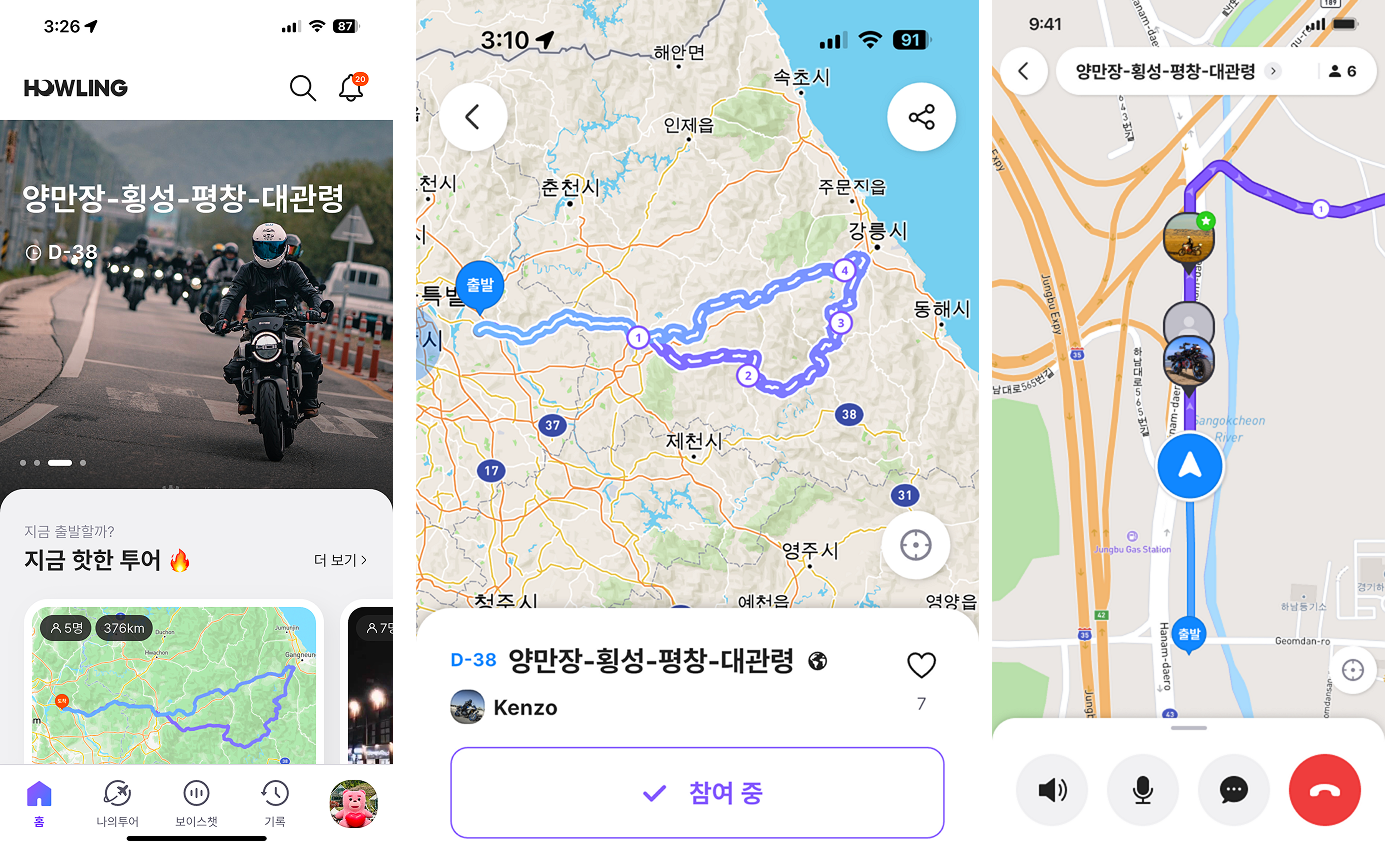Switch to the 보이스챗 tab
1385x849 pixels.
point(196,803)
